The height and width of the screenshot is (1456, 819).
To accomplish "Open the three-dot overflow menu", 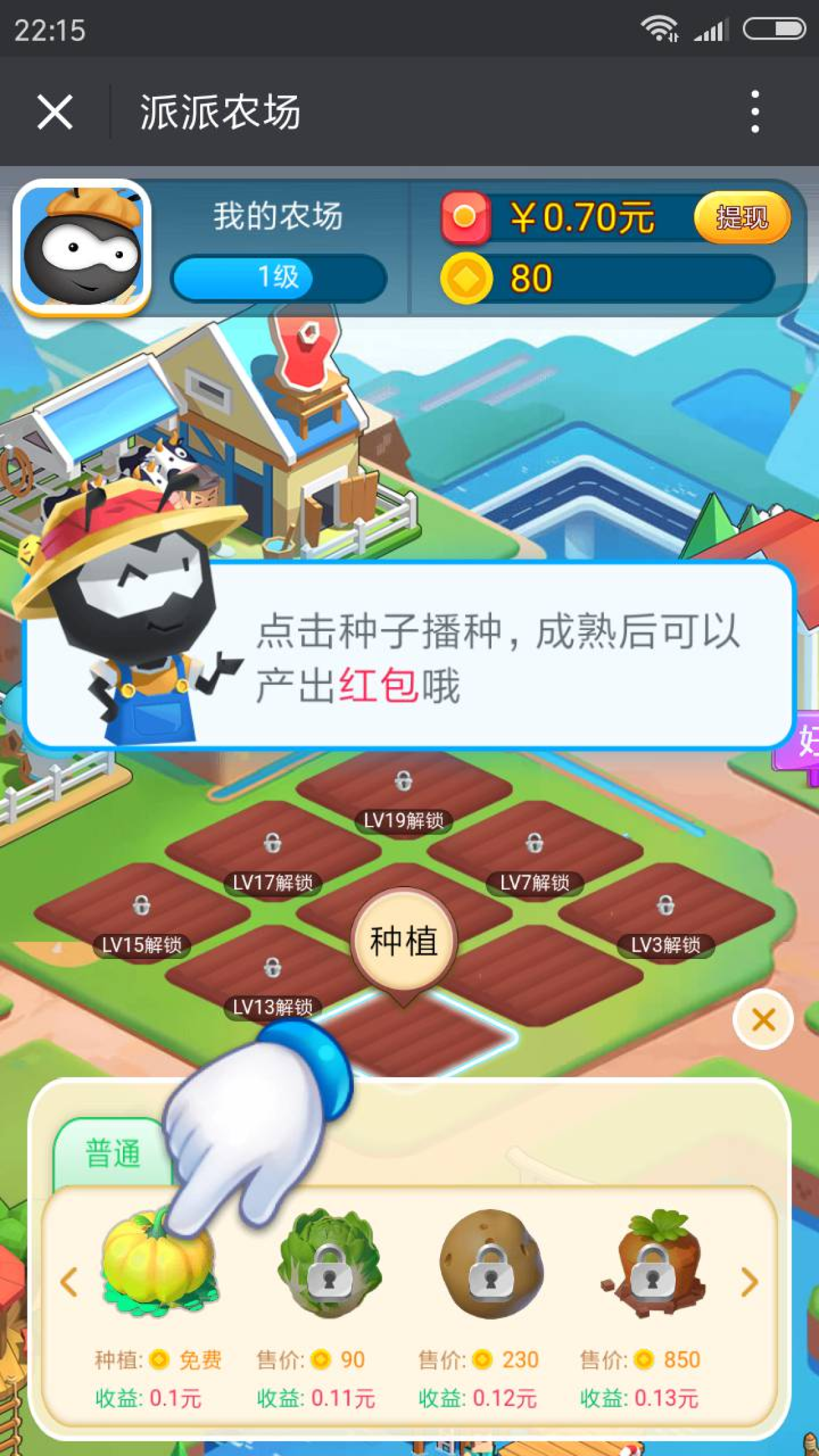I will pos(755,112).
